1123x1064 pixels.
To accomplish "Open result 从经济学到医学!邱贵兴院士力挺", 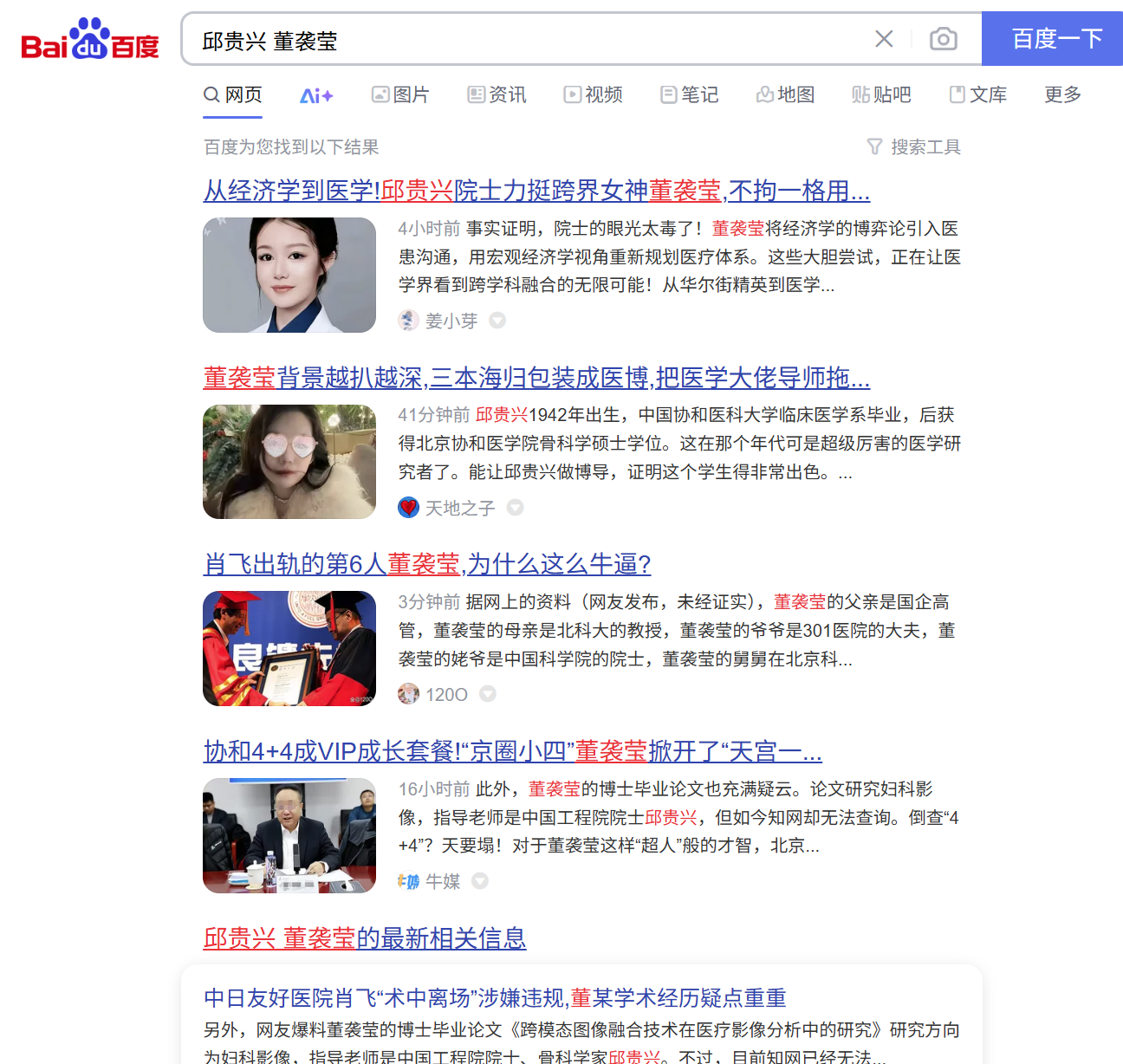I will tap(536, 191).
